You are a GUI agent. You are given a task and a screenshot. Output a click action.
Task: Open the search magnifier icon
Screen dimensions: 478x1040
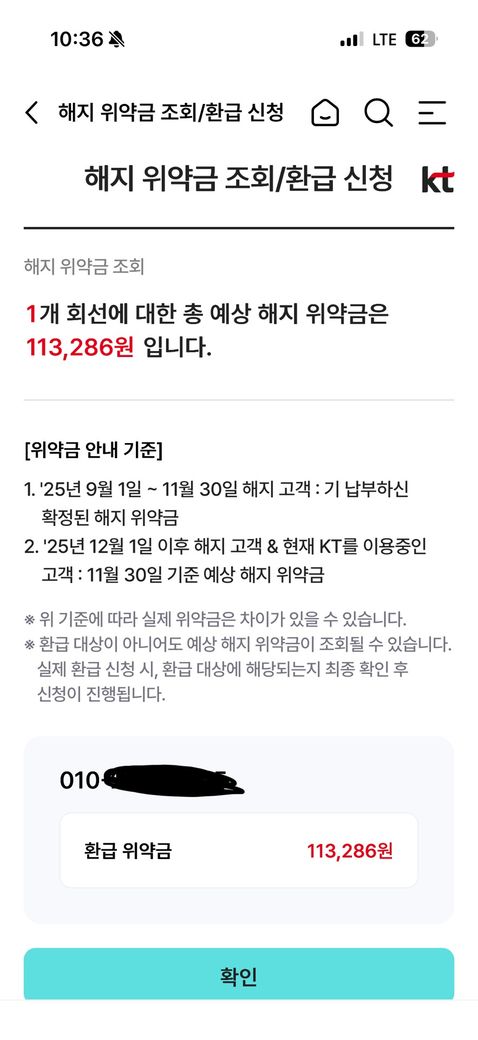click(x=379, y=113)
